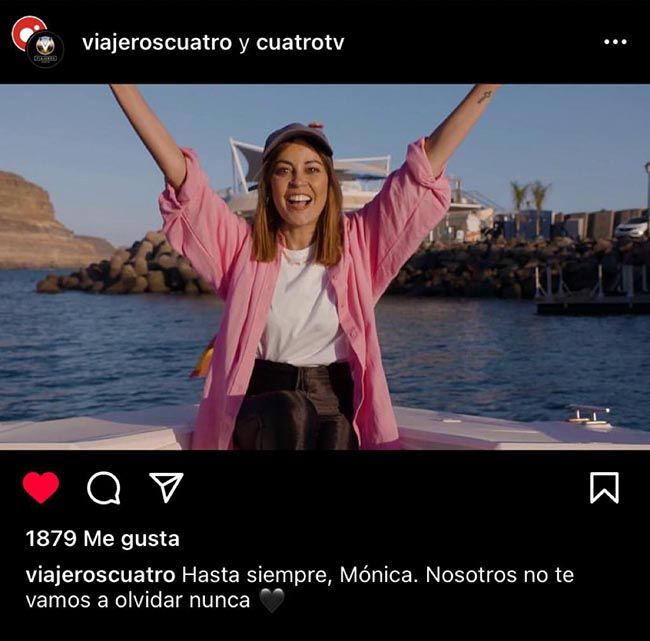
Task: Open viajeroscuatro from the caption username
Action: pyautogui.click(x=101, y=575)
